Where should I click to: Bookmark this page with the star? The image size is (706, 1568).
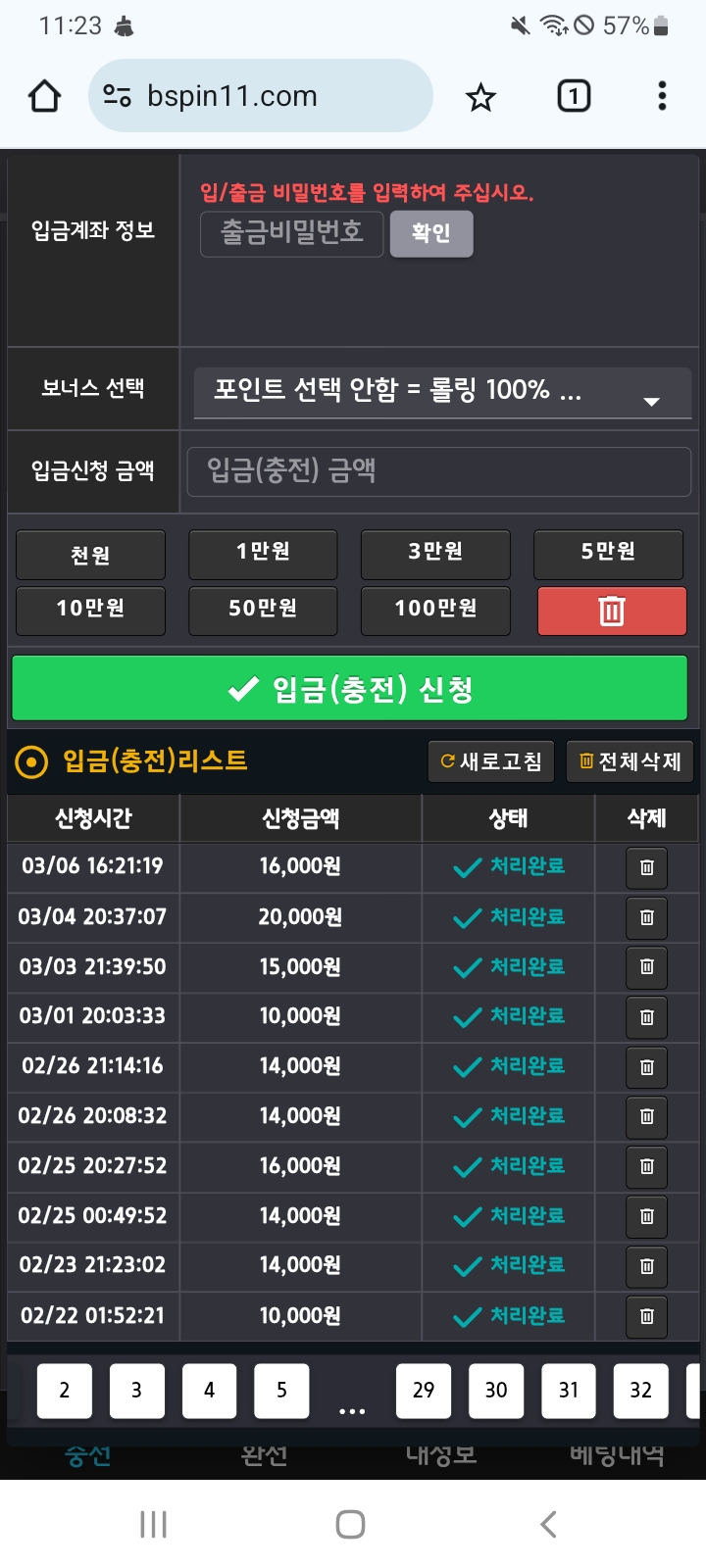point(480,96)
